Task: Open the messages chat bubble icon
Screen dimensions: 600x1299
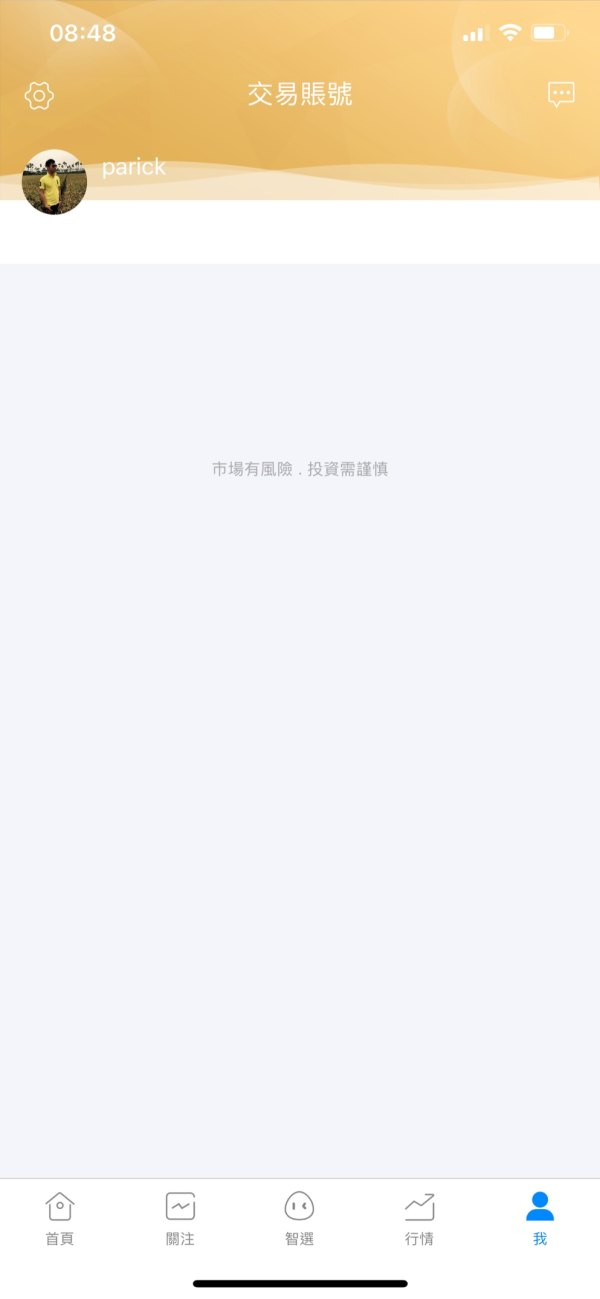Action: (561, 95)
